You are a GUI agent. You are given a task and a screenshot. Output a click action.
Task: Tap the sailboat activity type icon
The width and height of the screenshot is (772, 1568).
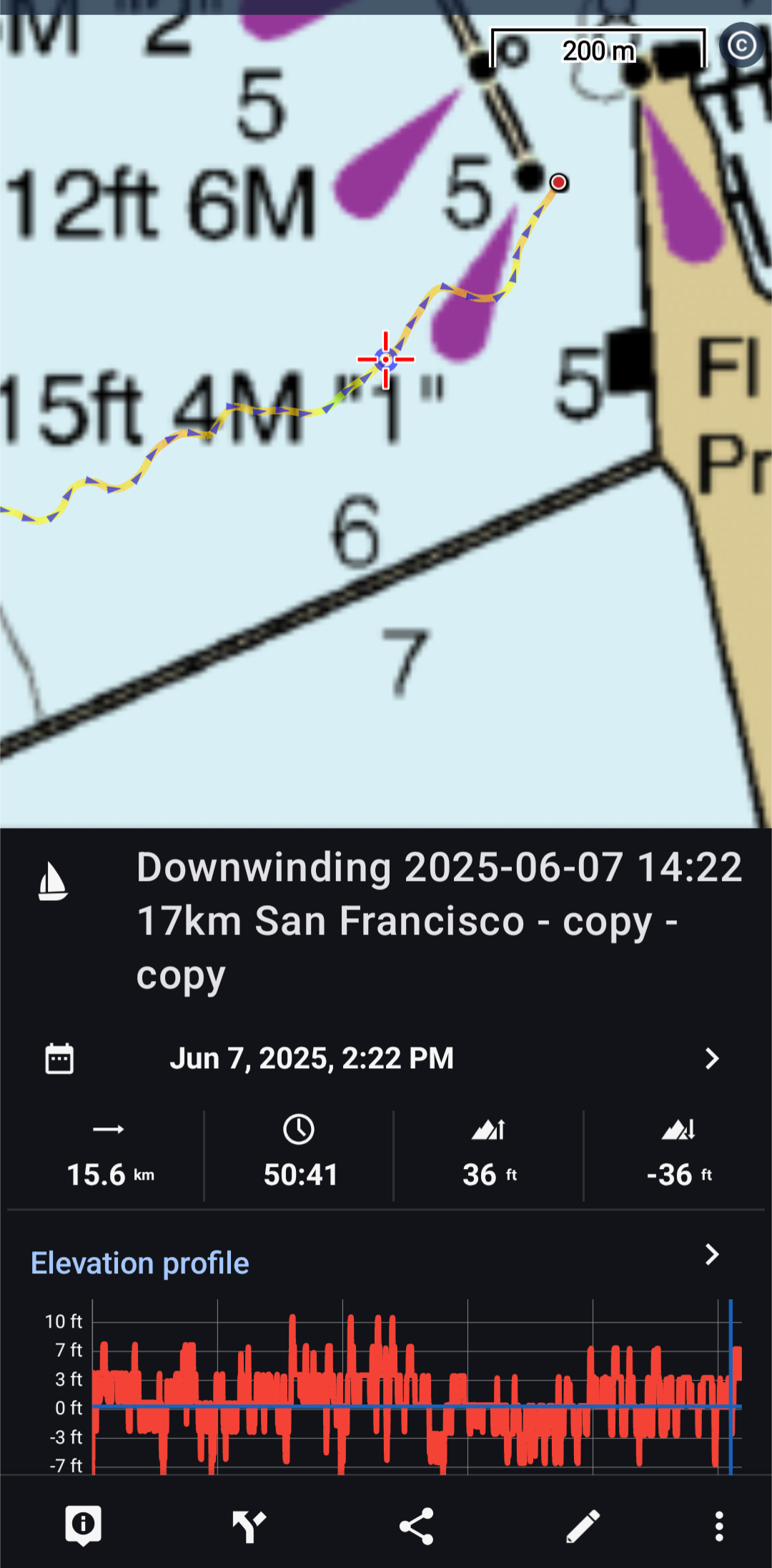pyautogui.click(x=53, y=881)
